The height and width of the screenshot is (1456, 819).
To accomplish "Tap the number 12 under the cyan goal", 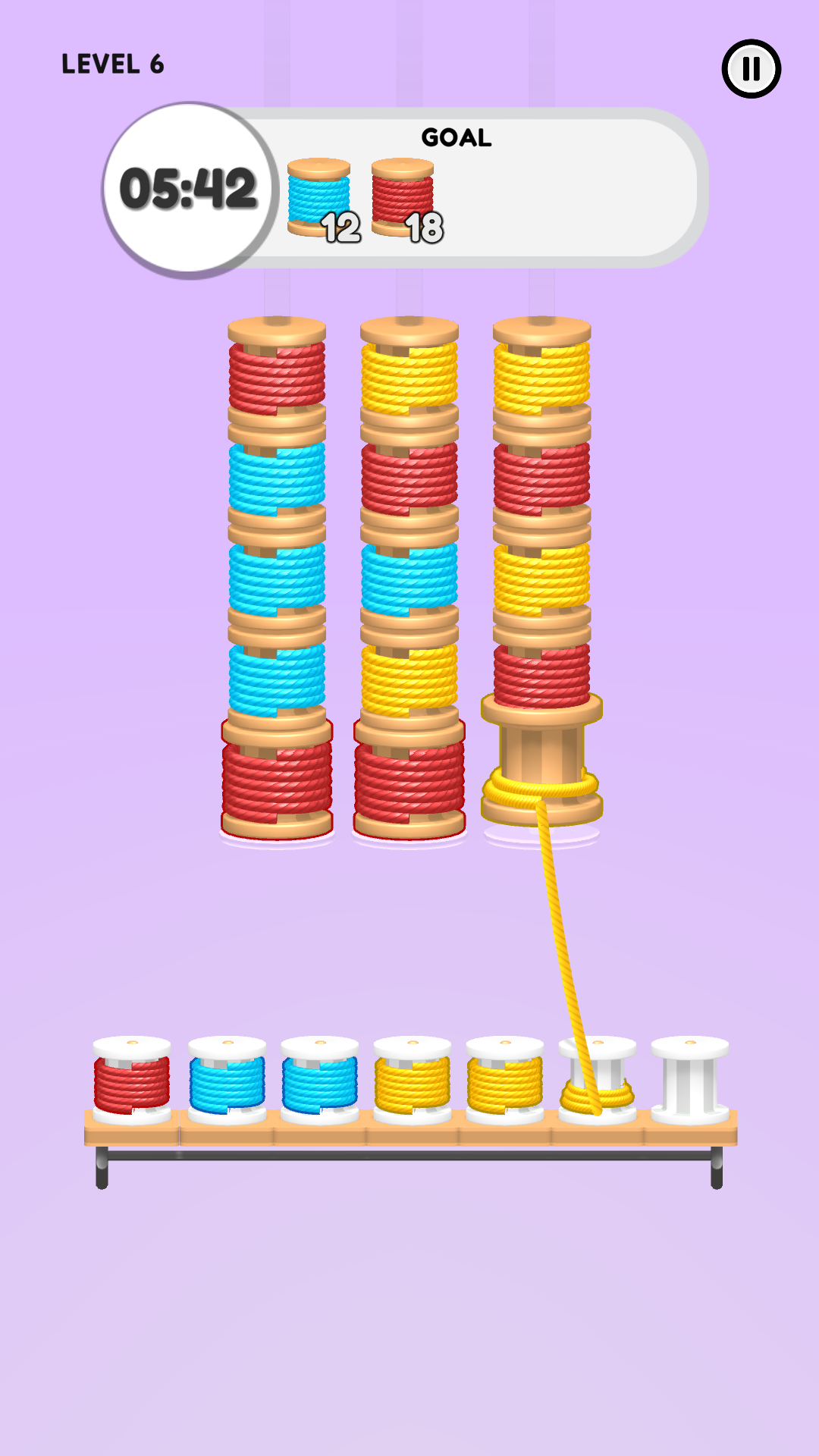I will pyautogui.click(x=341, y=227).
